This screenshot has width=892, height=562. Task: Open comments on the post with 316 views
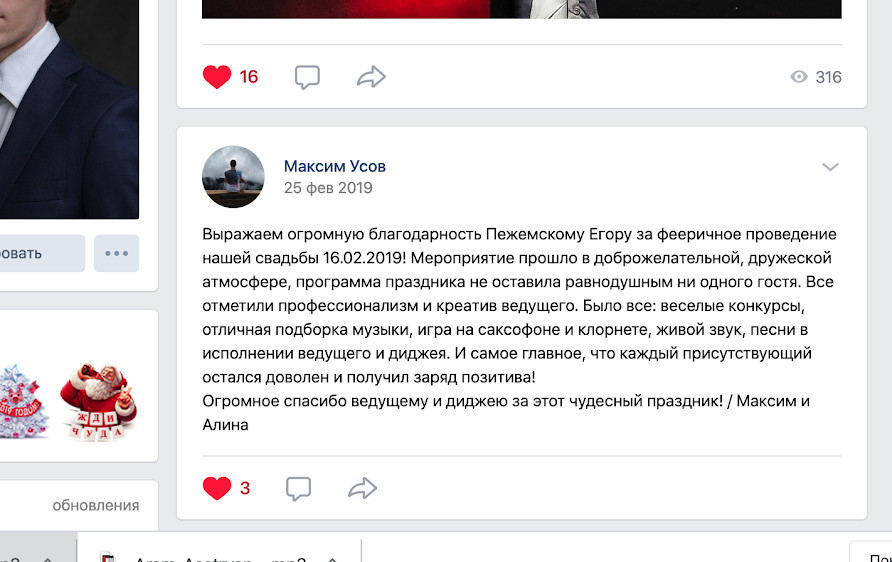tap(307, 77)
